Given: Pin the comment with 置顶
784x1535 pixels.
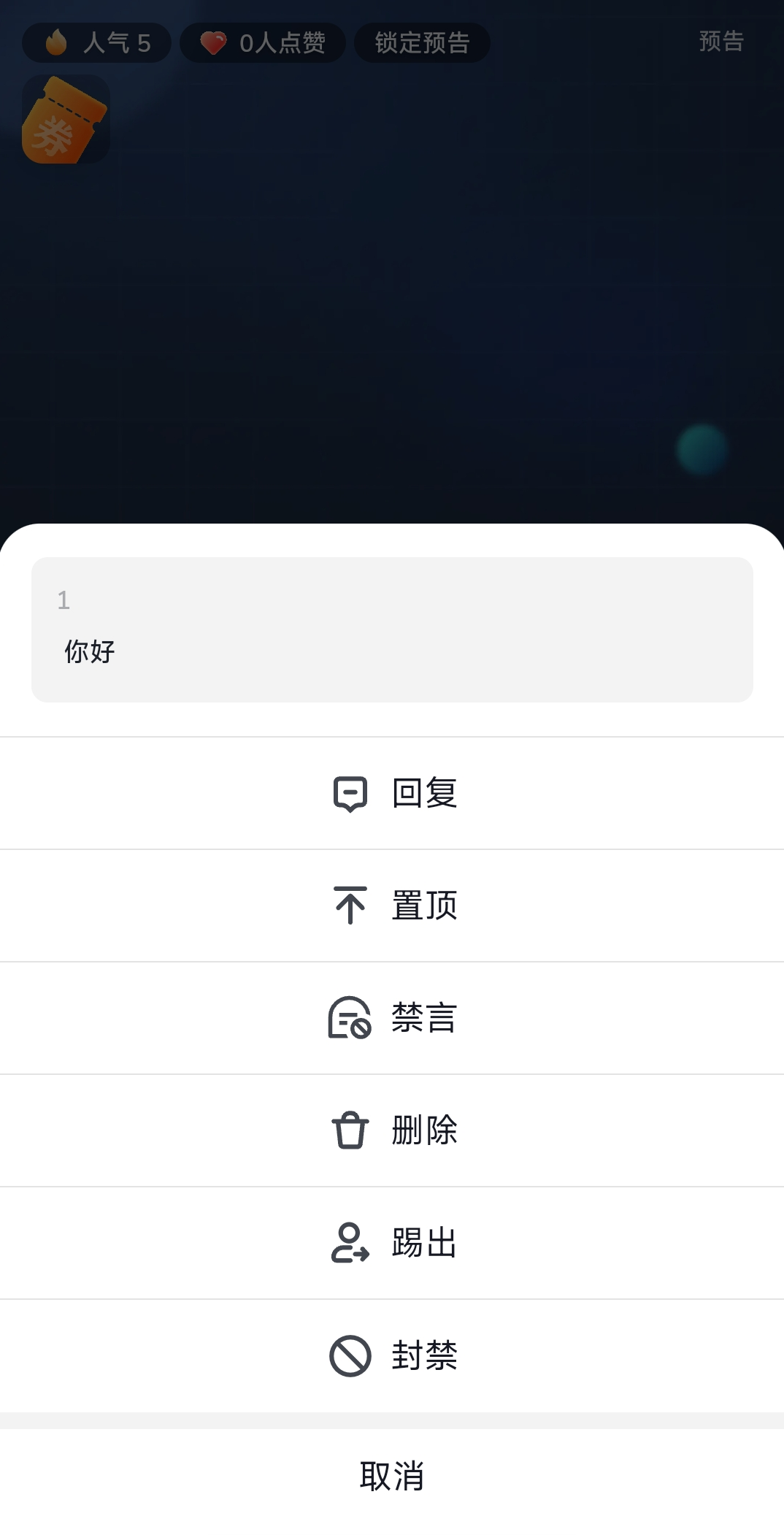Looking at the screenshot, I should click(393, 906).
